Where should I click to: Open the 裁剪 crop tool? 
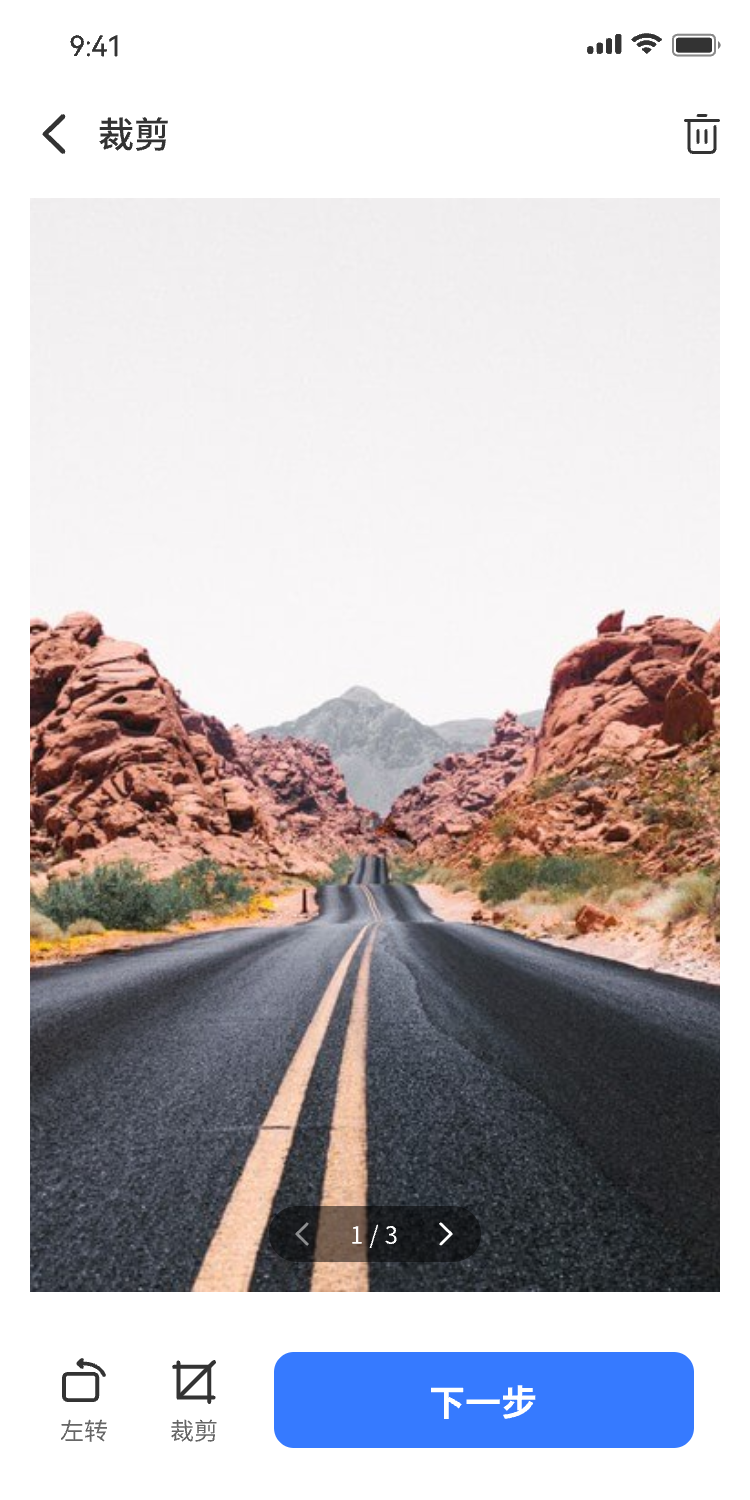pos(194,1399)
